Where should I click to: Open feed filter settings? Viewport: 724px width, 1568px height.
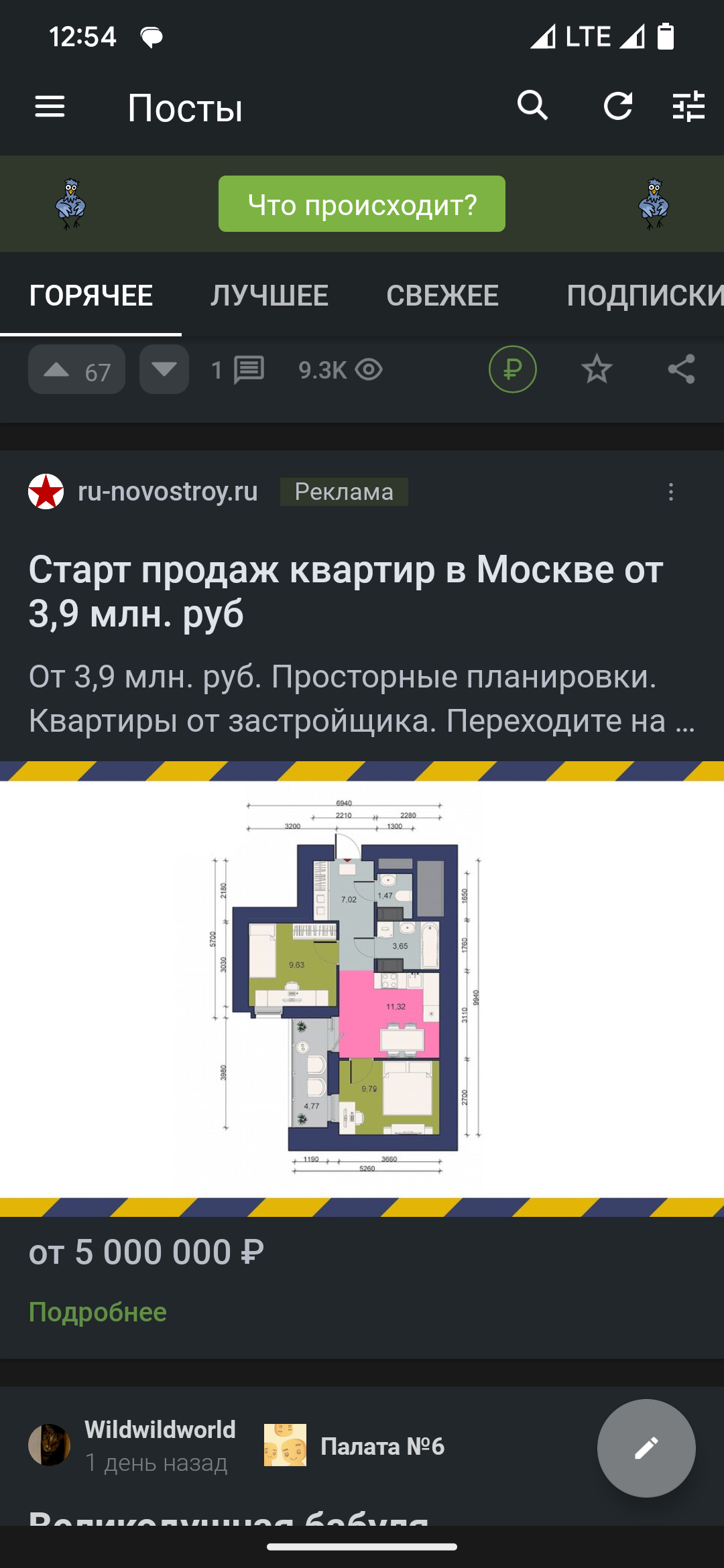pyautogui.click(x=688, y=106)
